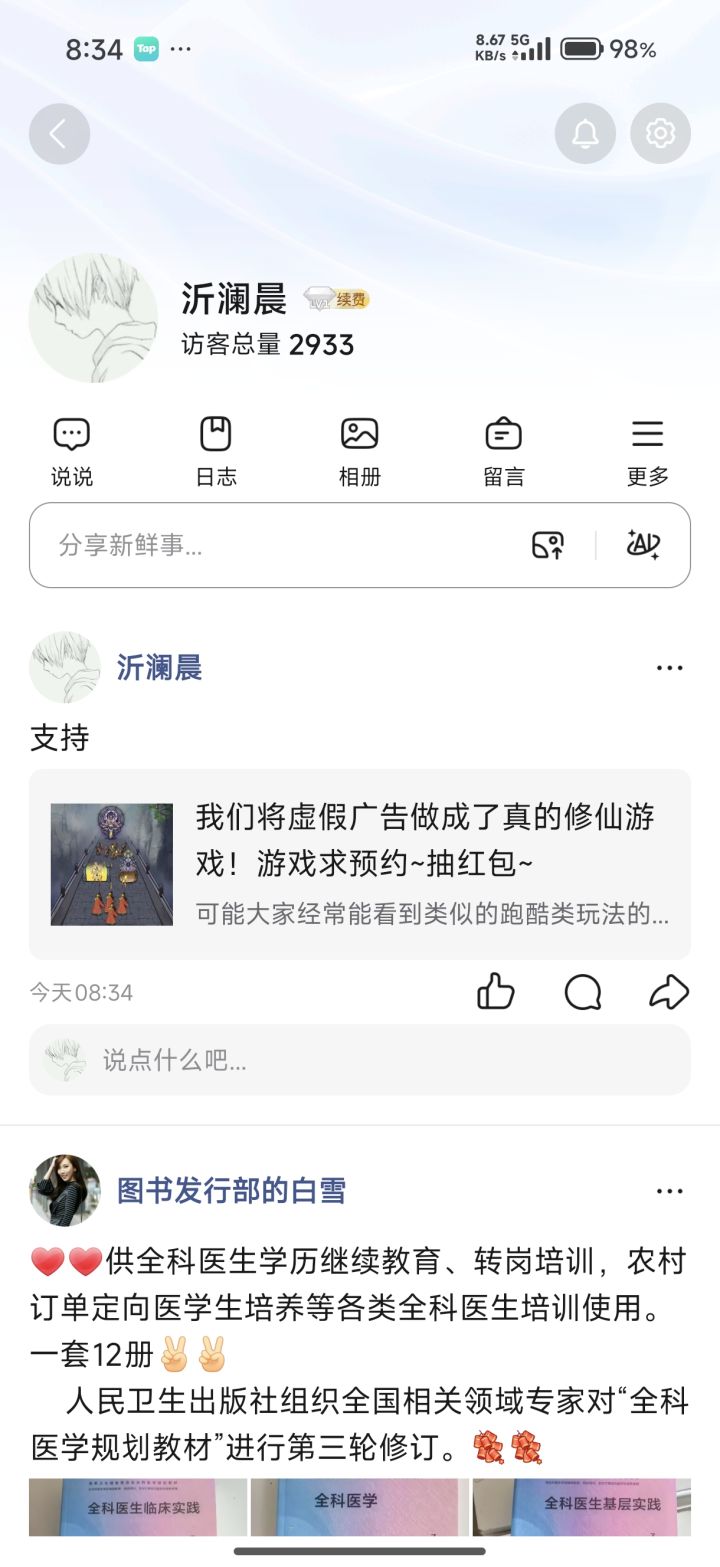Open the 日志 section

coord(216,452)
